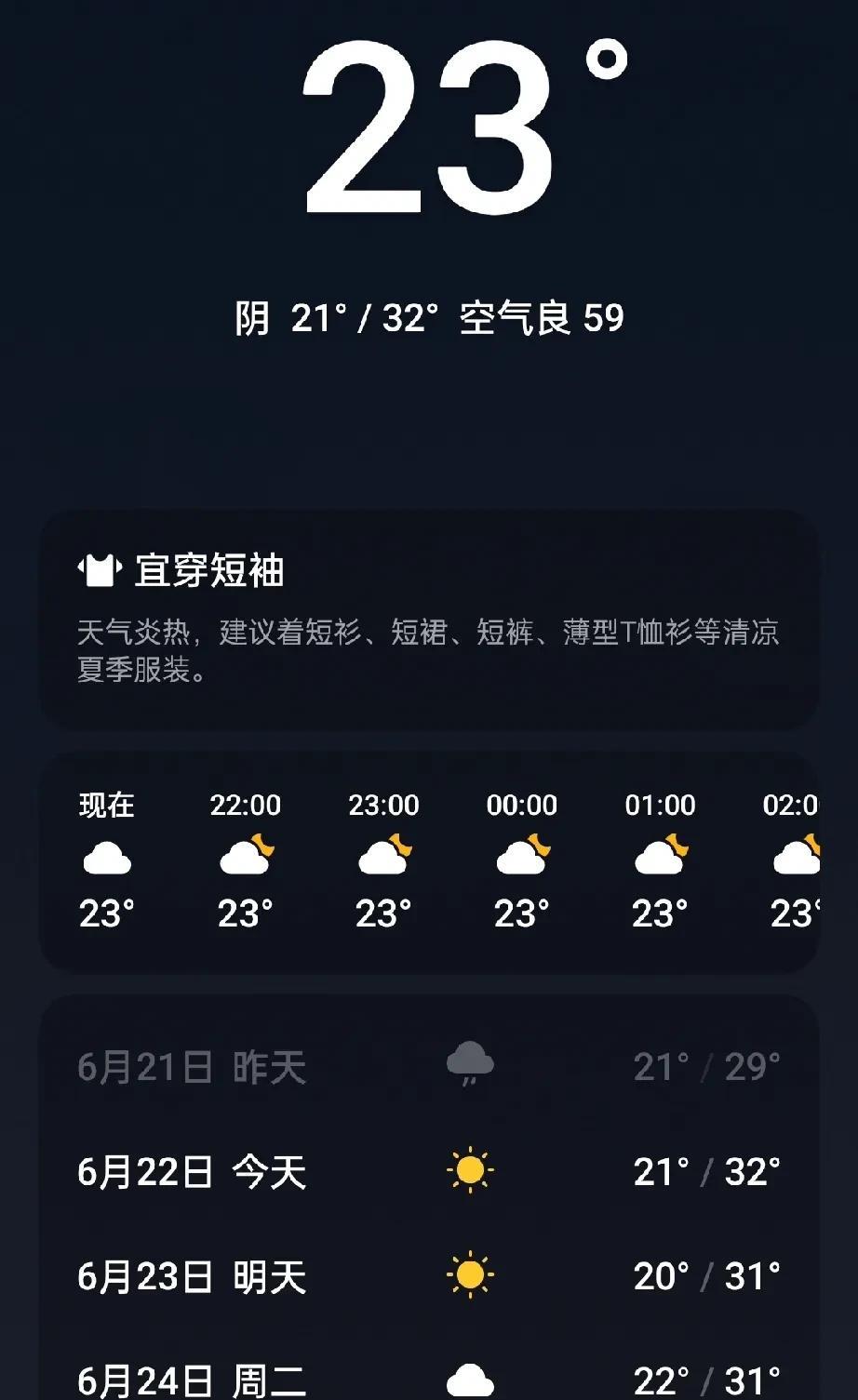The height and width of the screenshot is (1400, 858).
Task: Open the 宜穿短袖 clothing advice card
Action: [x=429, y=620]
